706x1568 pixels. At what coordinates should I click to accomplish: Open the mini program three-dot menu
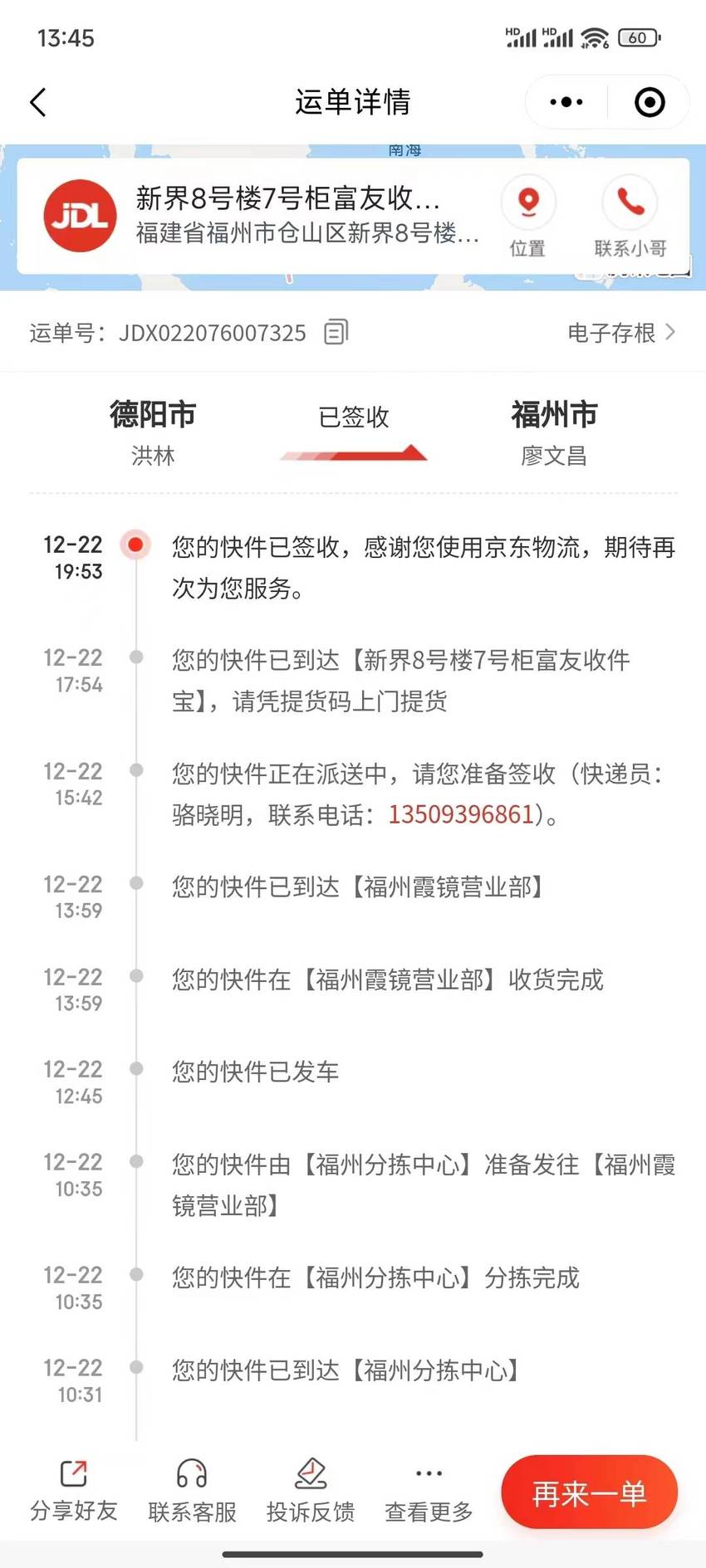tap(566, 102)
